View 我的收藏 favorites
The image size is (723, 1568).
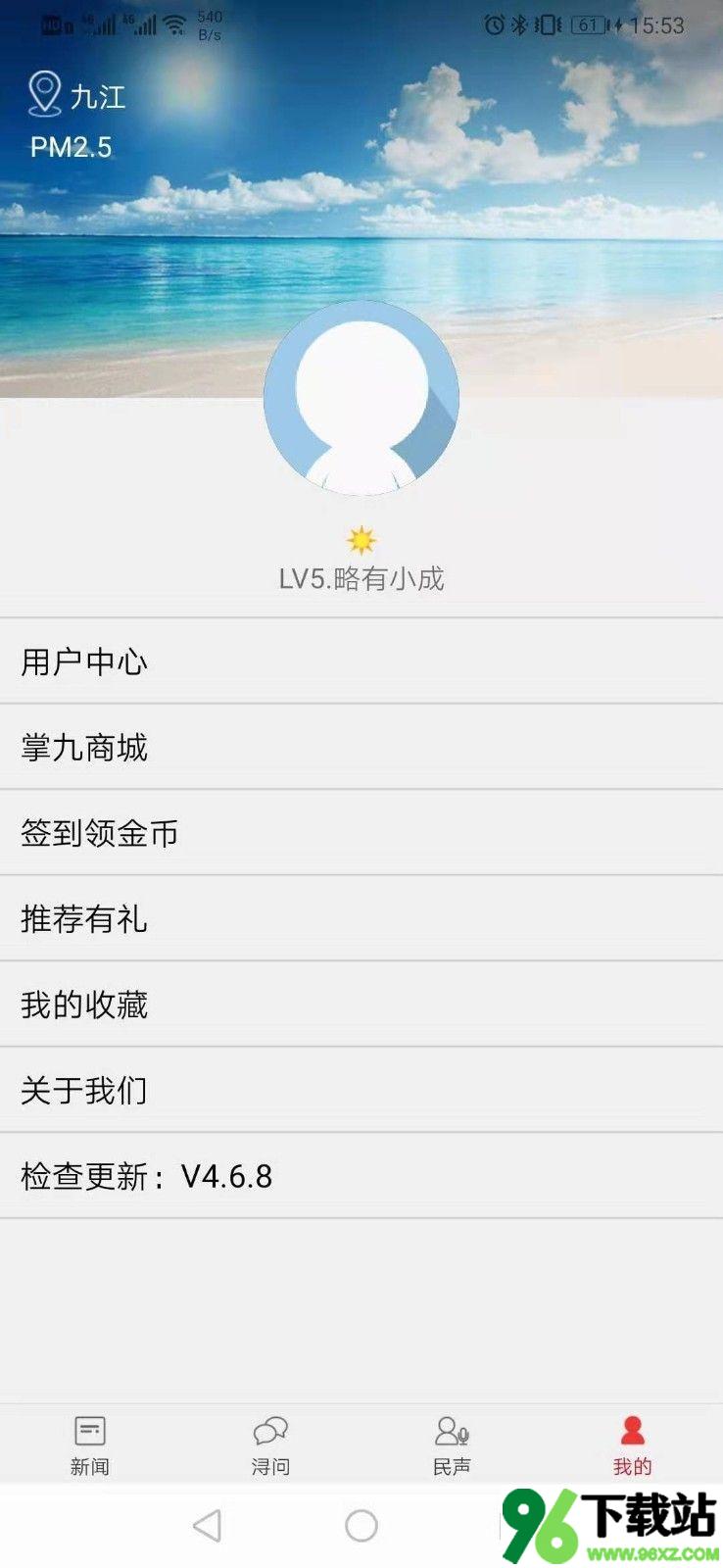(x=361, y=1004)
